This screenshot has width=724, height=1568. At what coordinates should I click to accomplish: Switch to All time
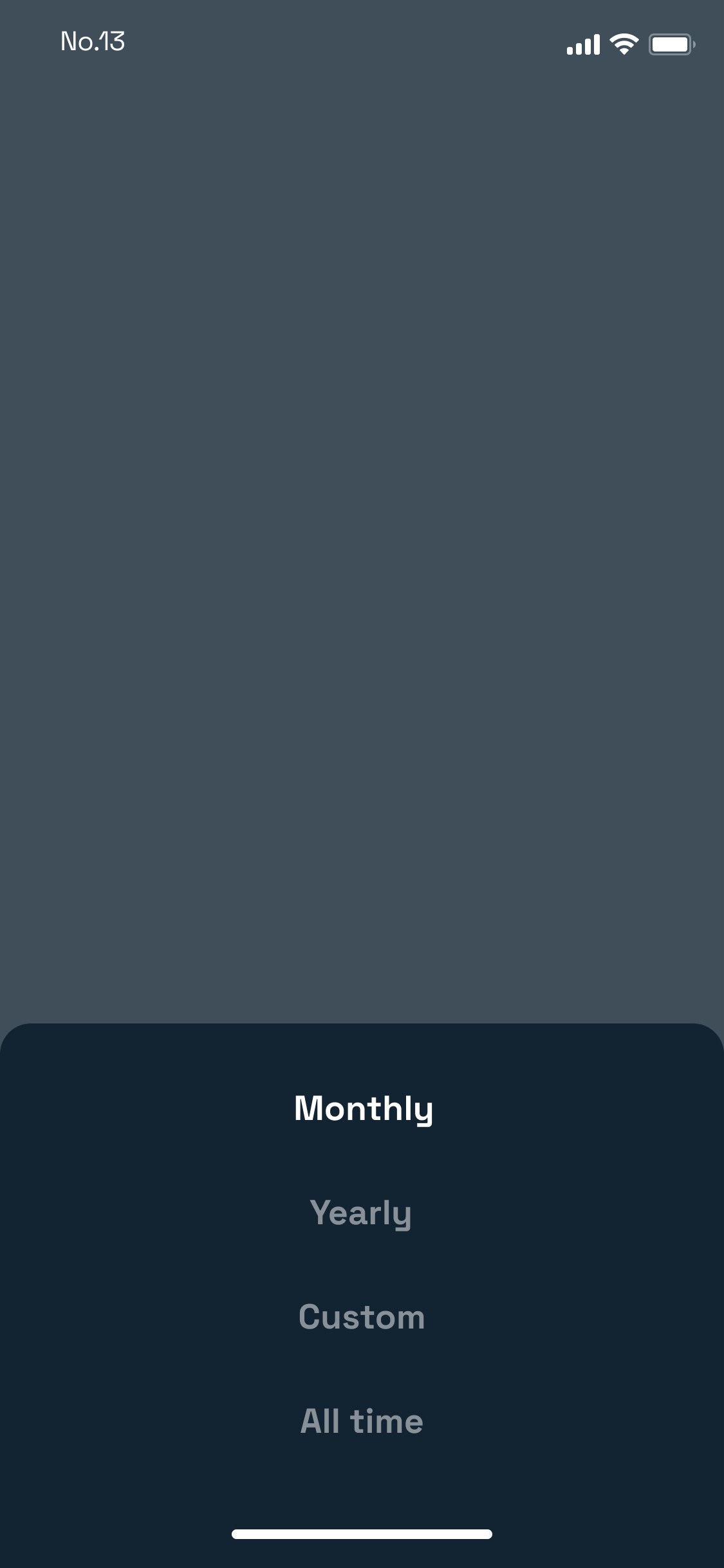click(x=362, y=1421)
